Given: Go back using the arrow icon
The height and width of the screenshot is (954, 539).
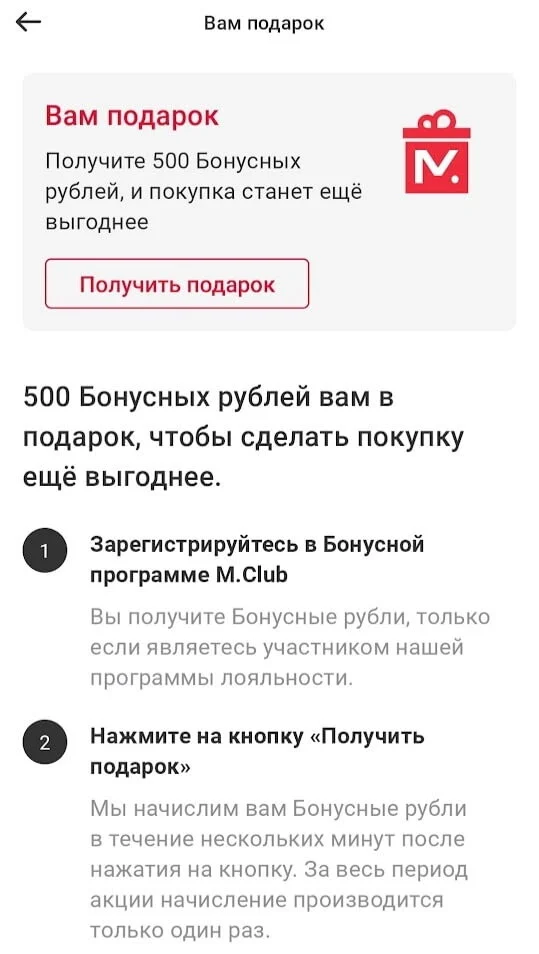Looking at the screenshot, I should click(28, 23).
